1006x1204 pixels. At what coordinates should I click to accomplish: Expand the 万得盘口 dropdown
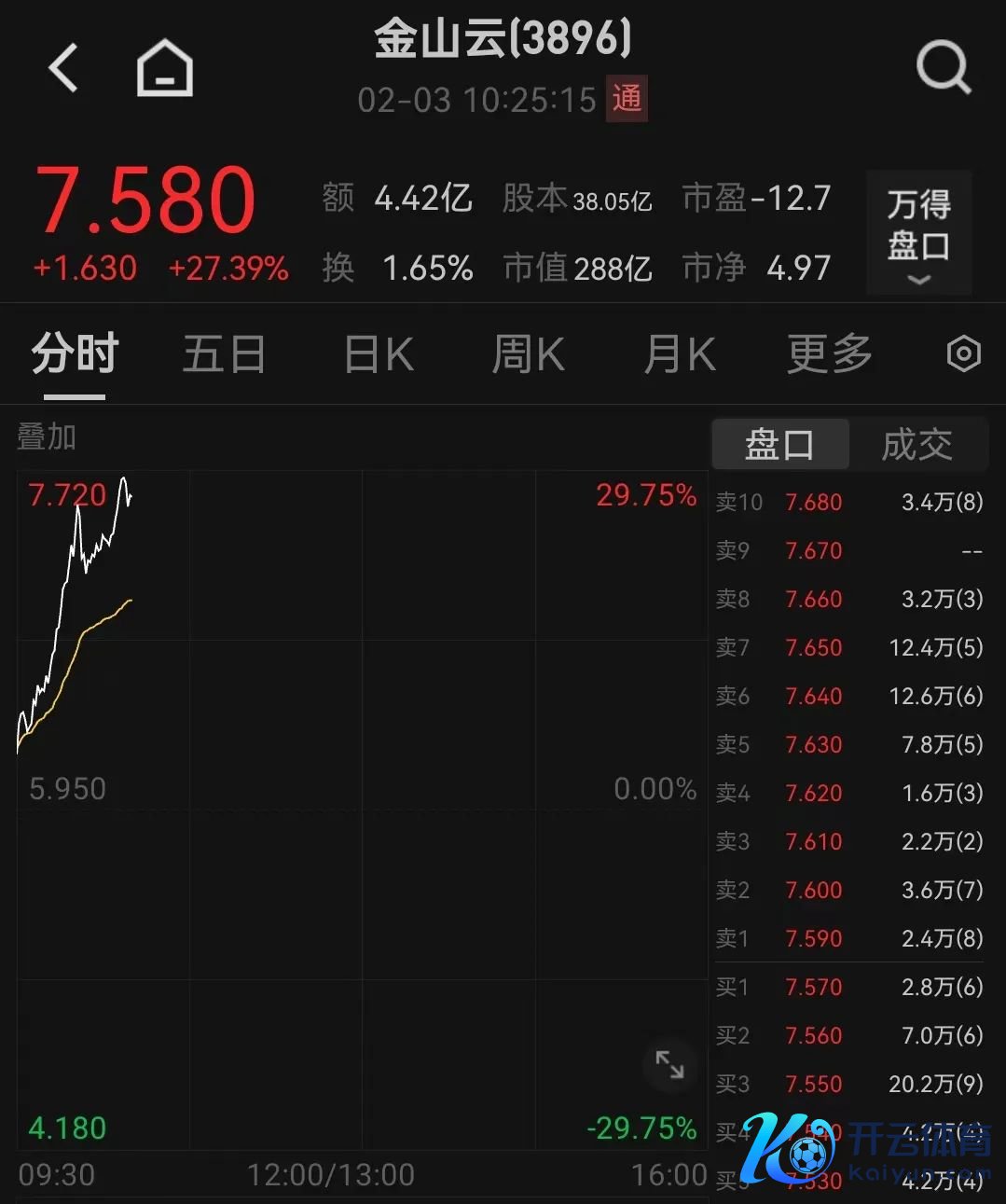tap(918, 233)
